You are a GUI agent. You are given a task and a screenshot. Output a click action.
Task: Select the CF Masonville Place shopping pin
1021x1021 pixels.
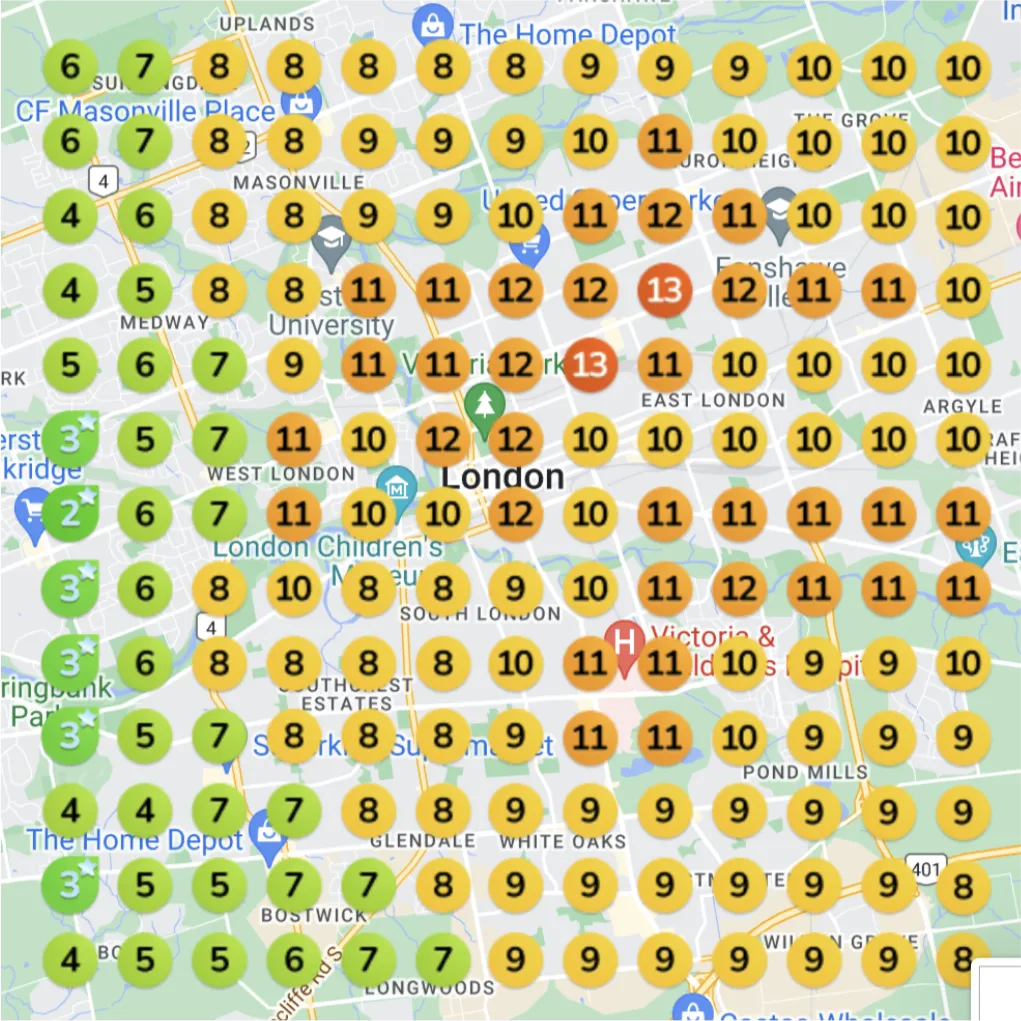tap(299, 103)
